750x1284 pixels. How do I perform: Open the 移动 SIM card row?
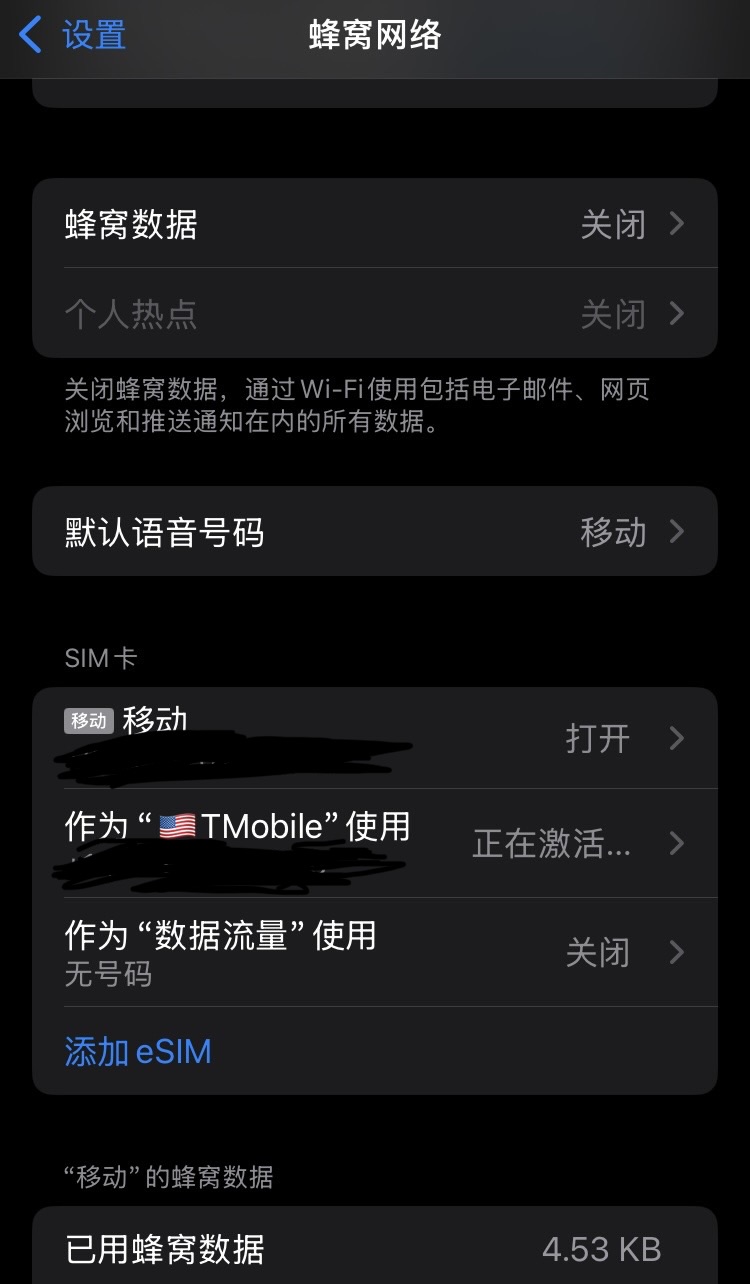pos(374,739)
